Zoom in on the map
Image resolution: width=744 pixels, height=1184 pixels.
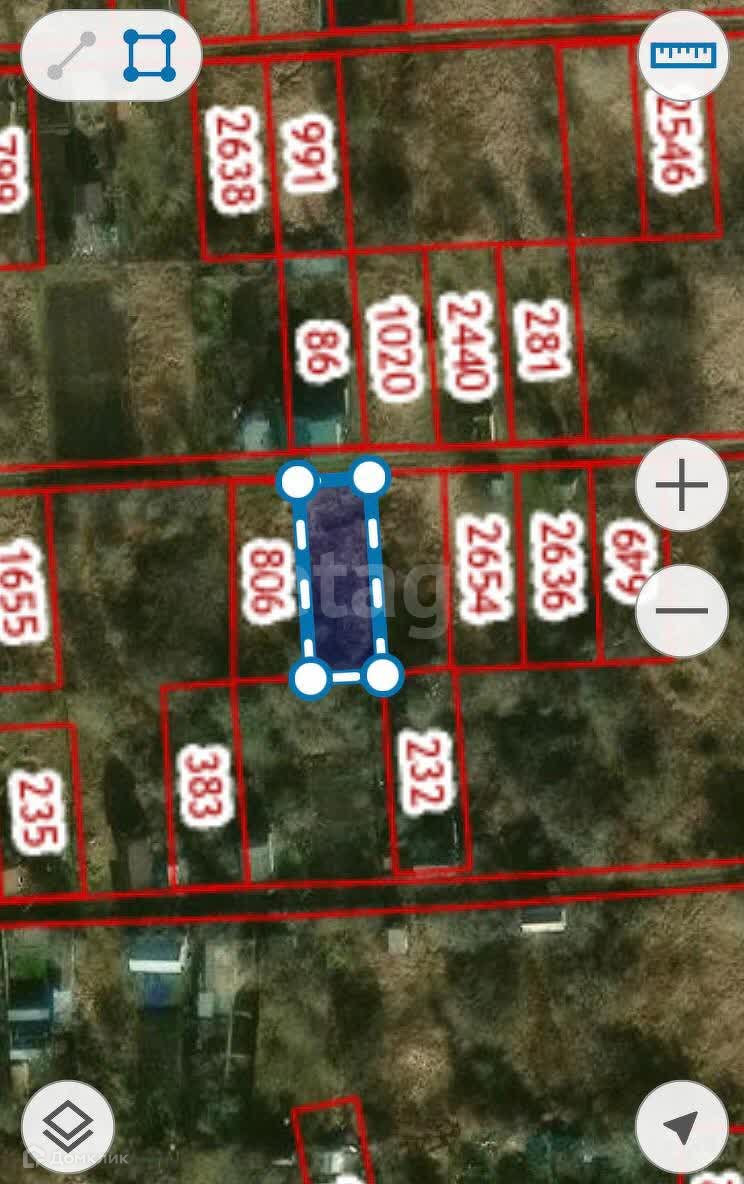coord(682,486)
